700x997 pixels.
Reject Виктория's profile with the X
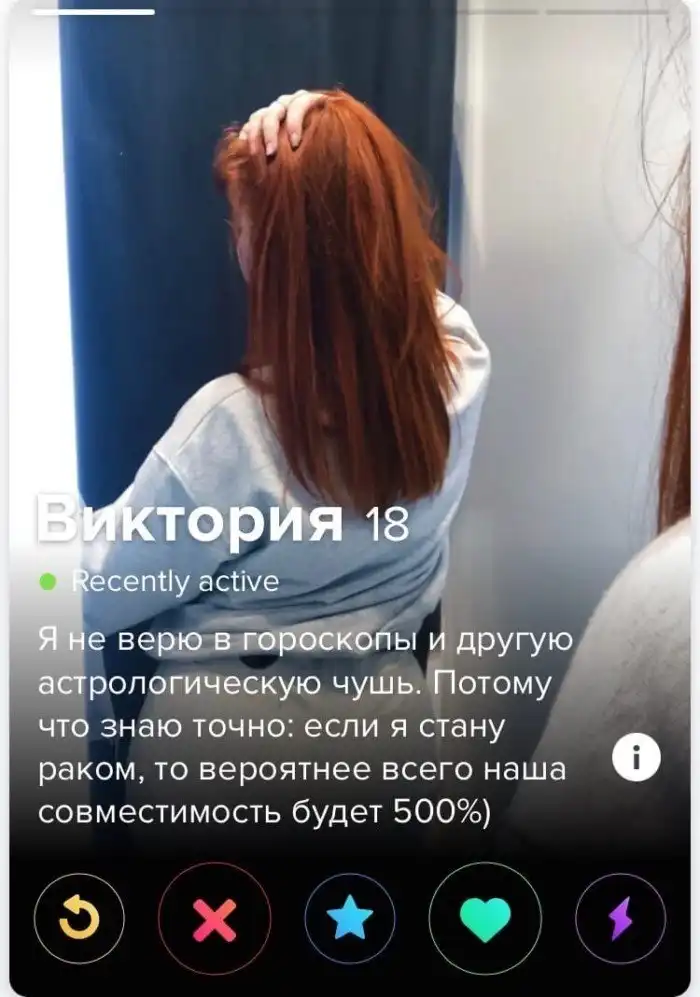pyautogui.click(x=214, y=919)
